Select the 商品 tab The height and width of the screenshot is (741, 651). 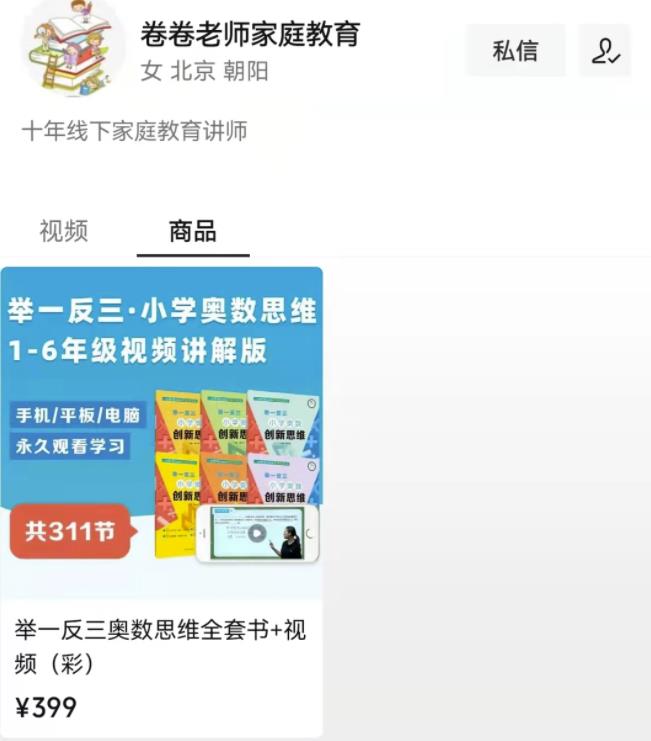193,232
